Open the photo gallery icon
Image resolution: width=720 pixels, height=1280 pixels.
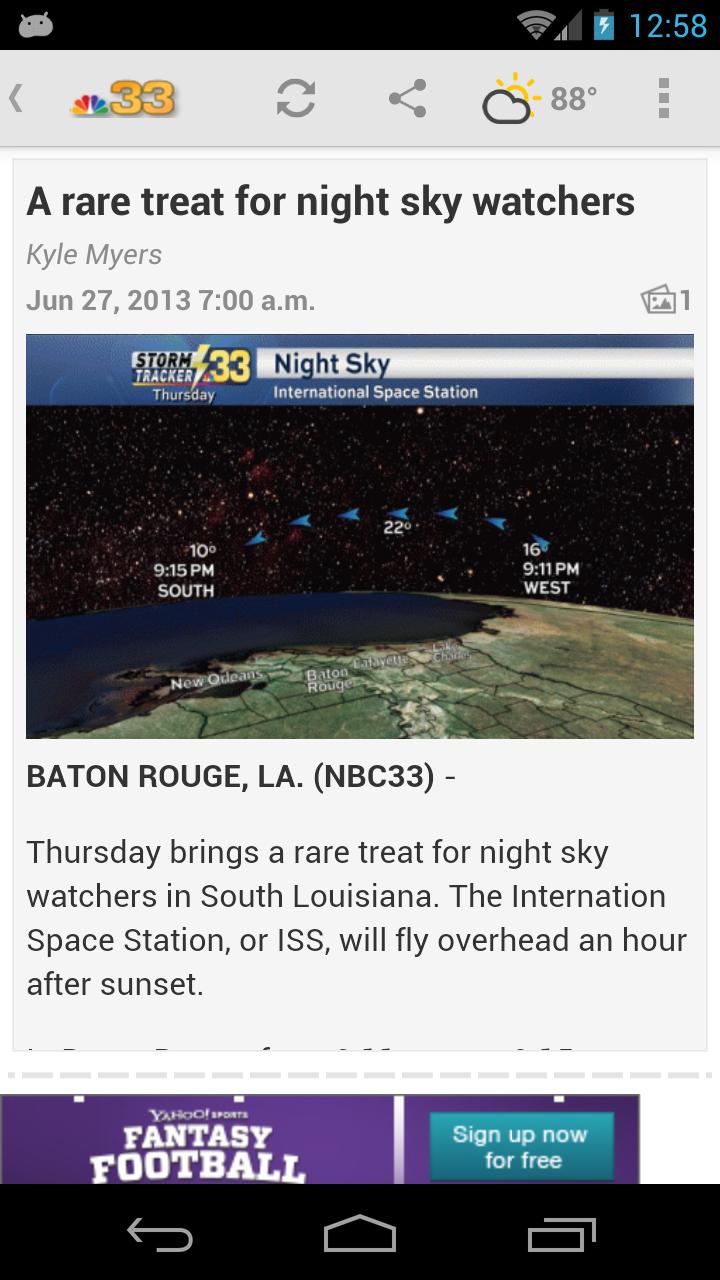pos(665,300)
